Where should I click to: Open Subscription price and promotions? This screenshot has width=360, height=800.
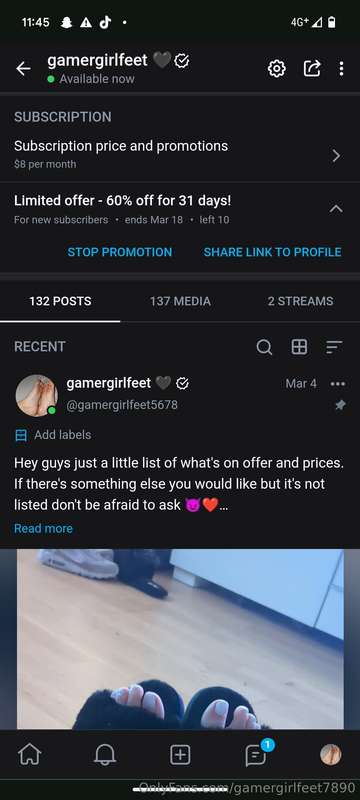tap(180, 155)
